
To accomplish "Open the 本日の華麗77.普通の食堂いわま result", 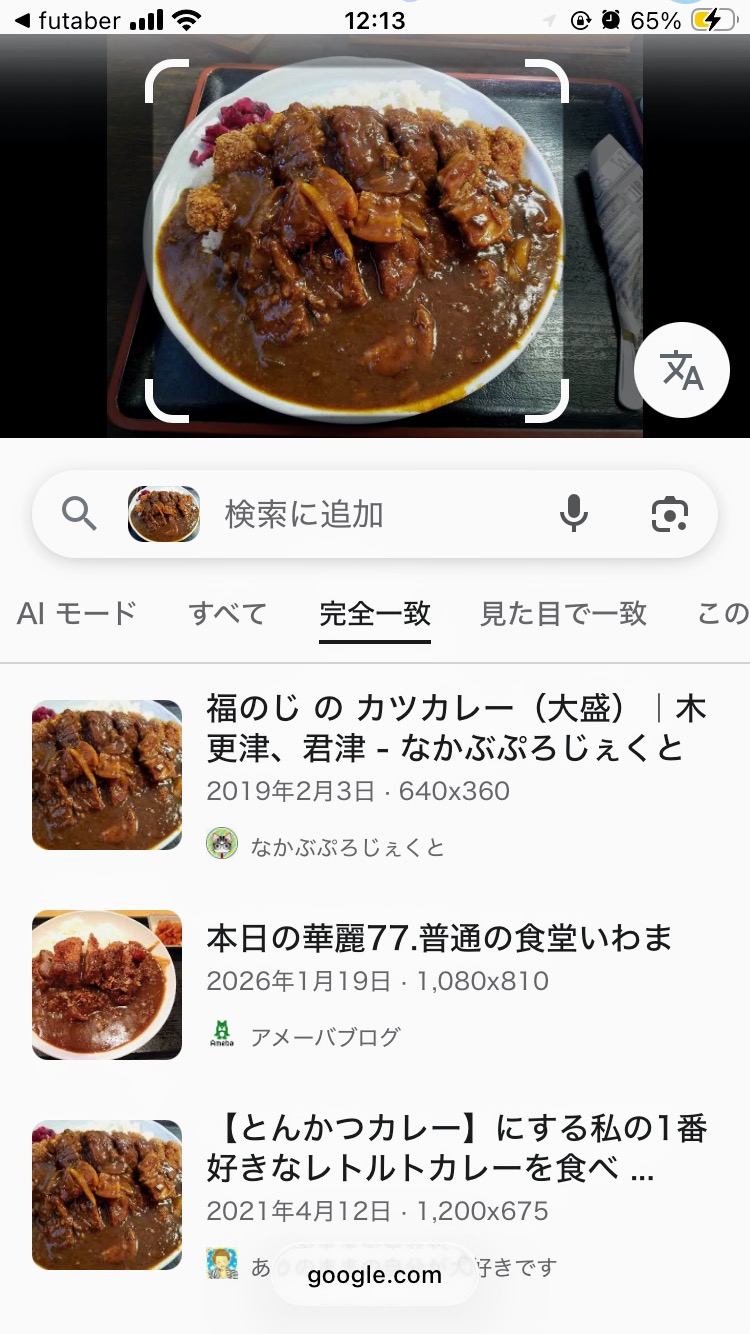I will pos(440,938).
